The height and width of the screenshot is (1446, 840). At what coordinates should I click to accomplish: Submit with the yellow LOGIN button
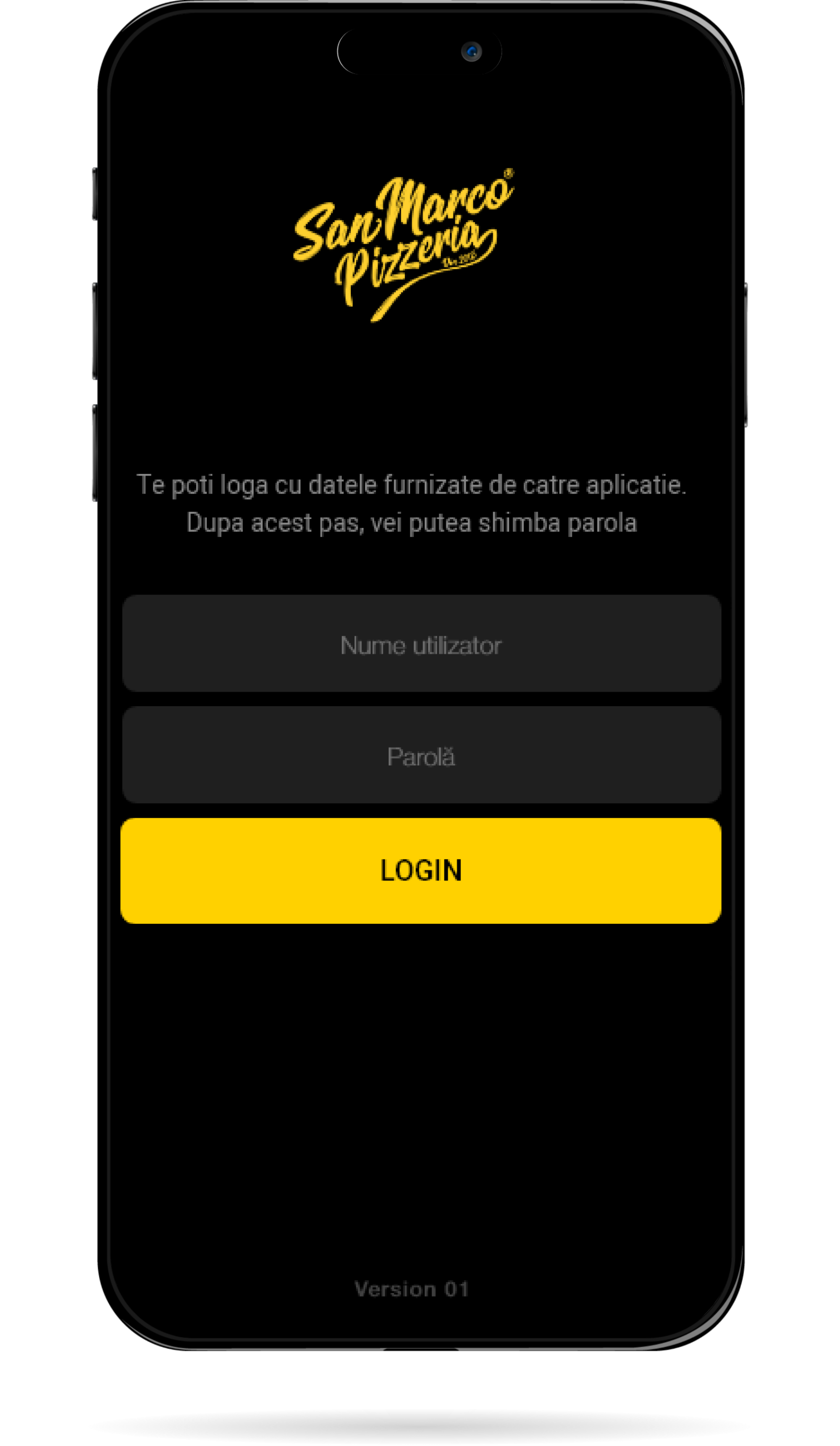click(420, 870)
